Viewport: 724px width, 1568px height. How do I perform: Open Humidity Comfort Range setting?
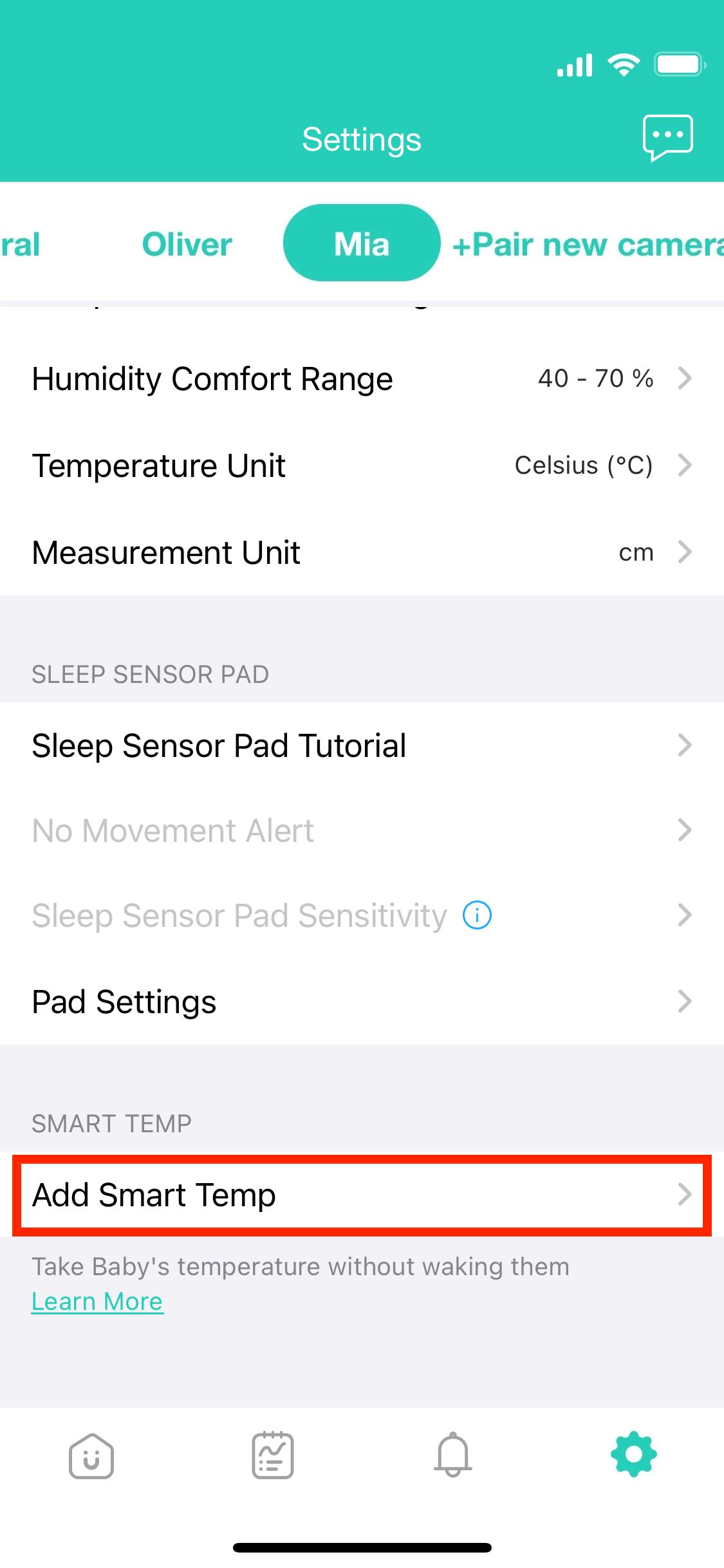tap(362, 378)
